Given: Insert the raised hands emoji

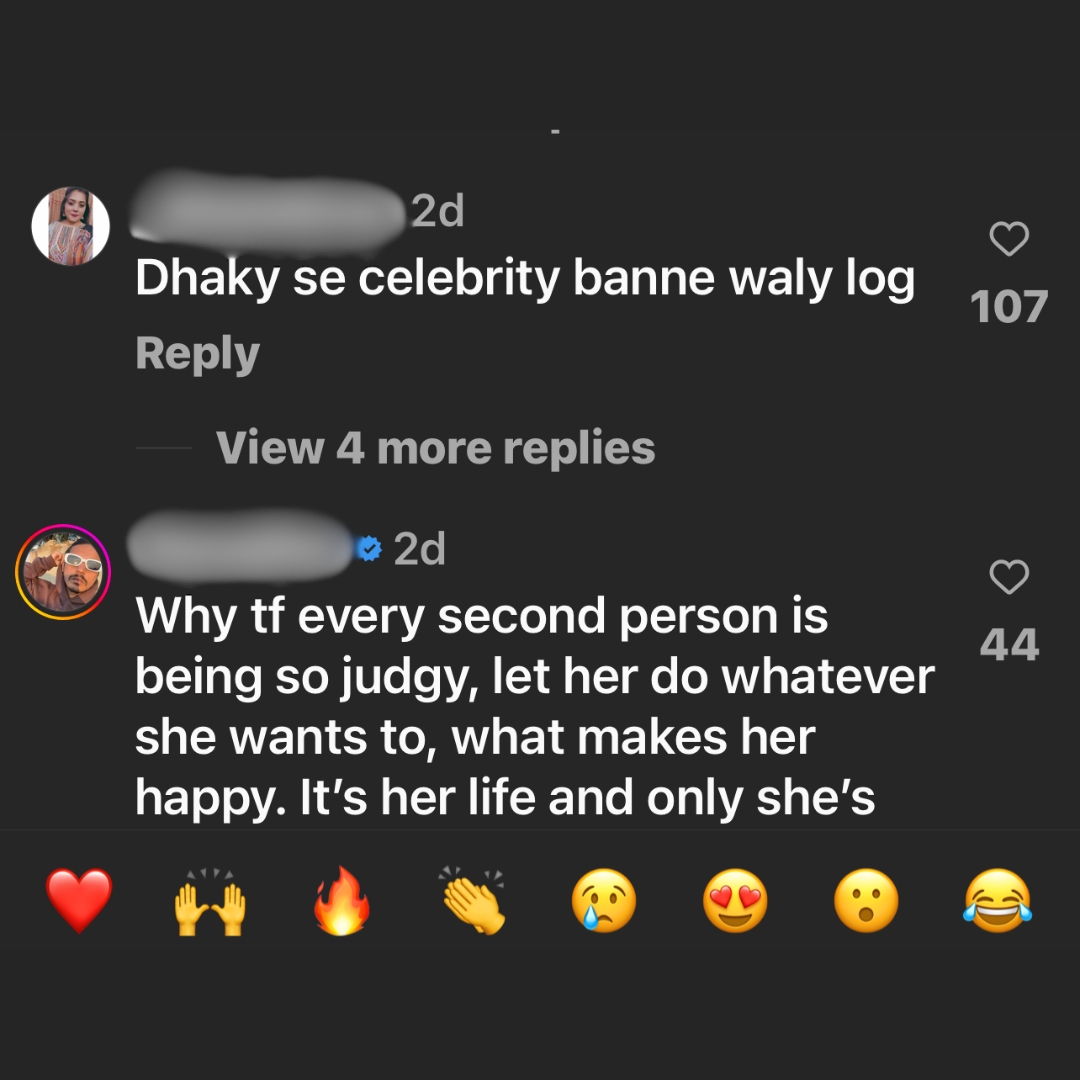Looking at the screenshot, I should pos(210,900).
